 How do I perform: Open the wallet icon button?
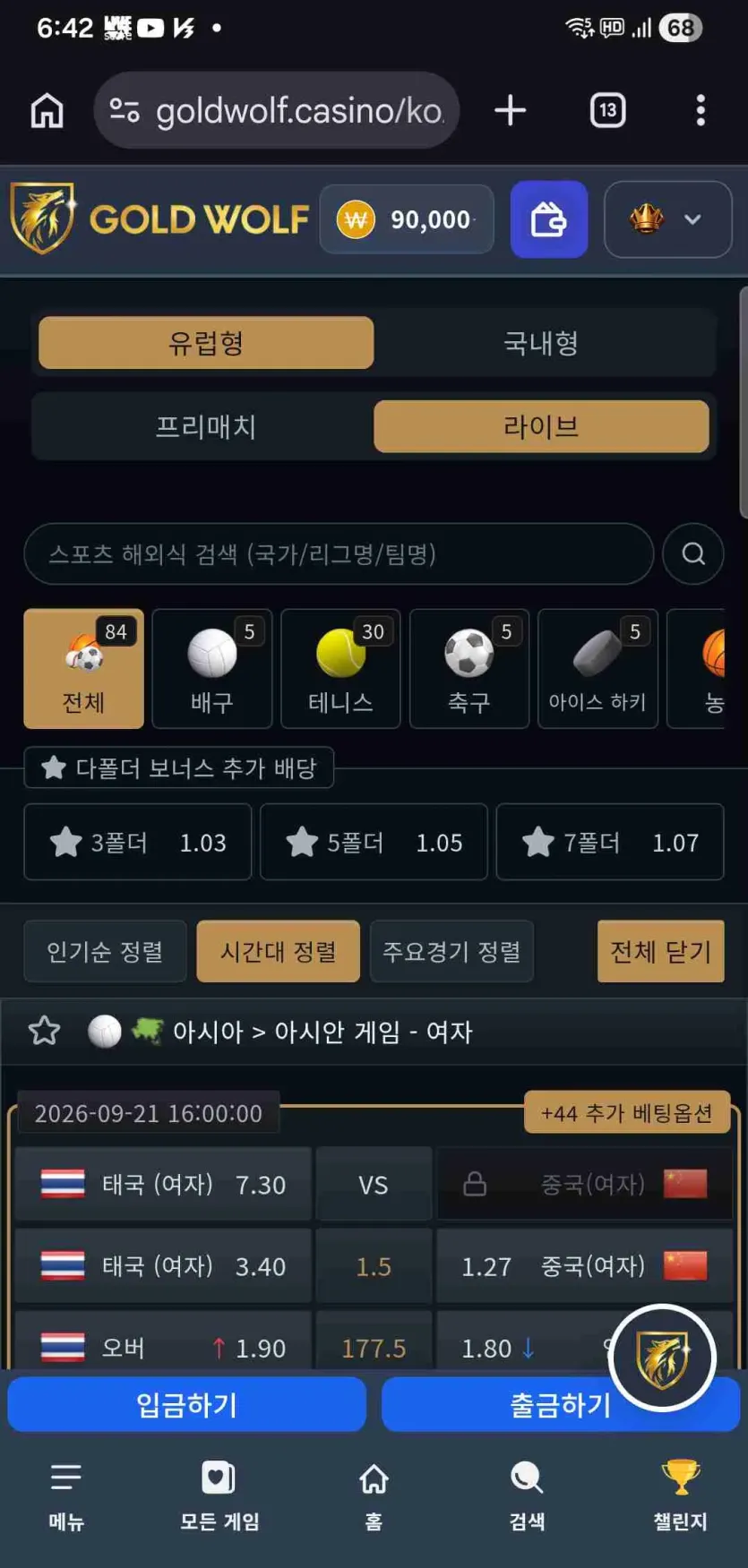coord(548,219)
